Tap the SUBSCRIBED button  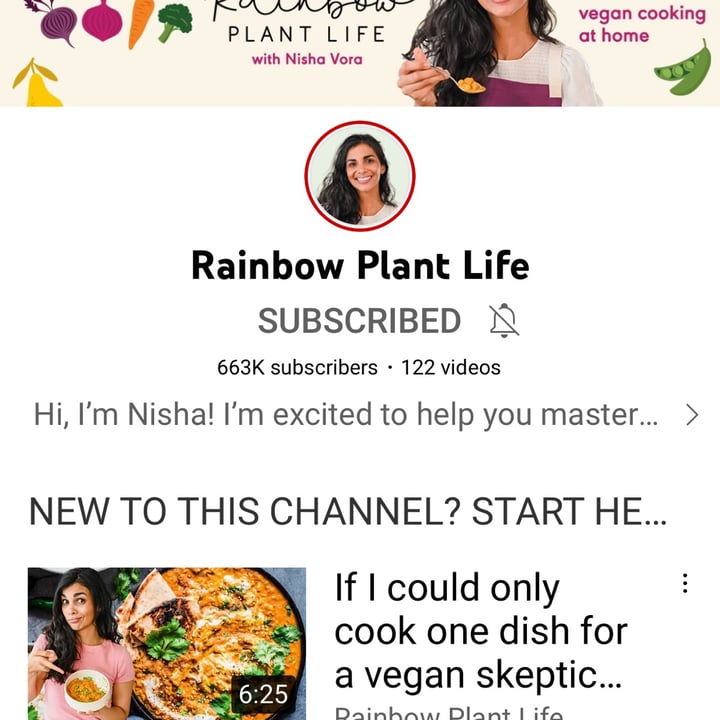coord(359,321)
